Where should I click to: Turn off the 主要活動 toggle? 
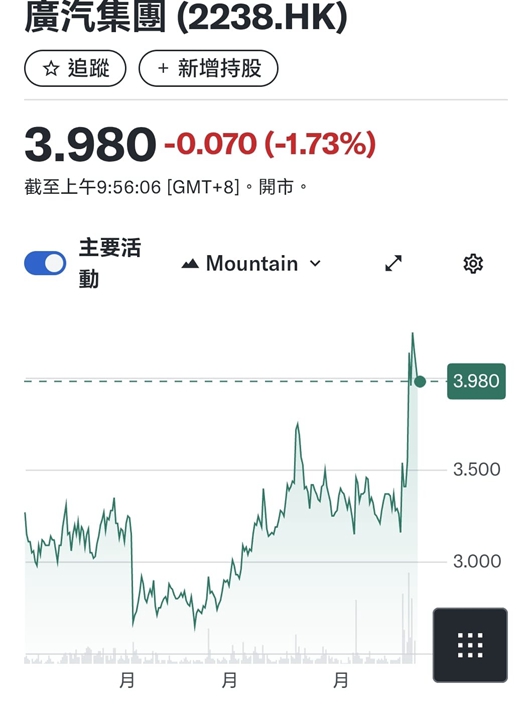(45, 263)
